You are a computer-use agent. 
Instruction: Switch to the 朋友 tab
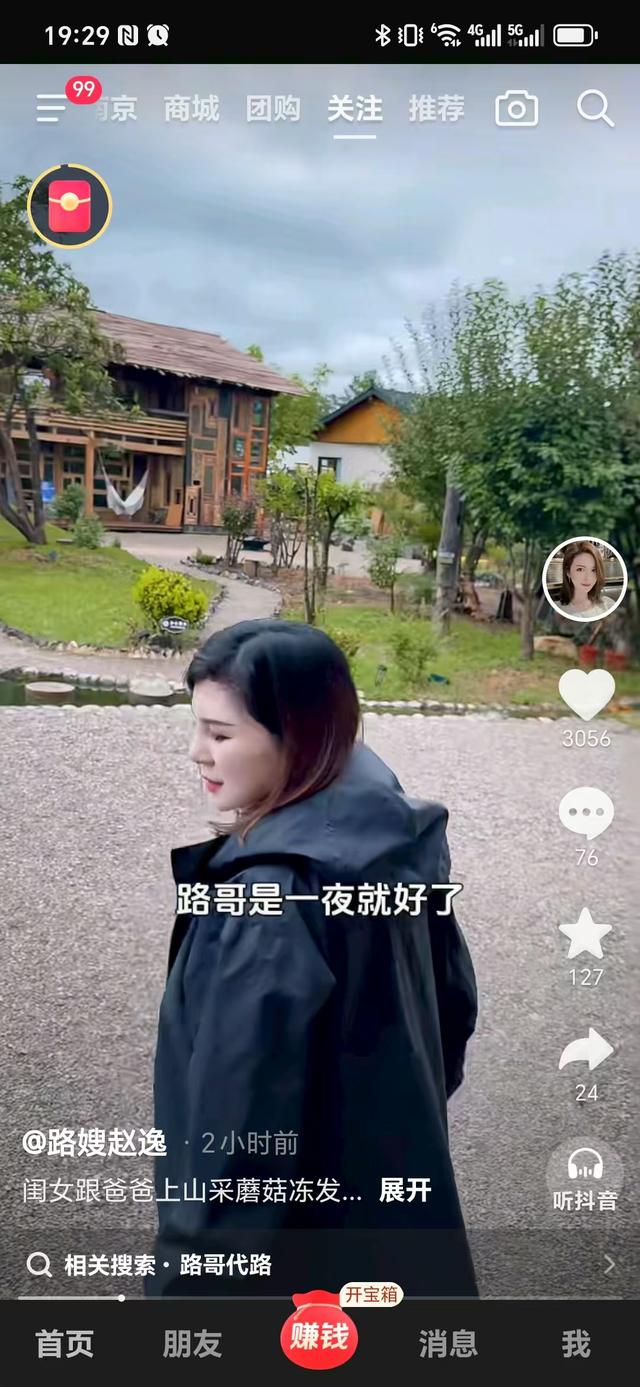click(x=192, y=1343)
